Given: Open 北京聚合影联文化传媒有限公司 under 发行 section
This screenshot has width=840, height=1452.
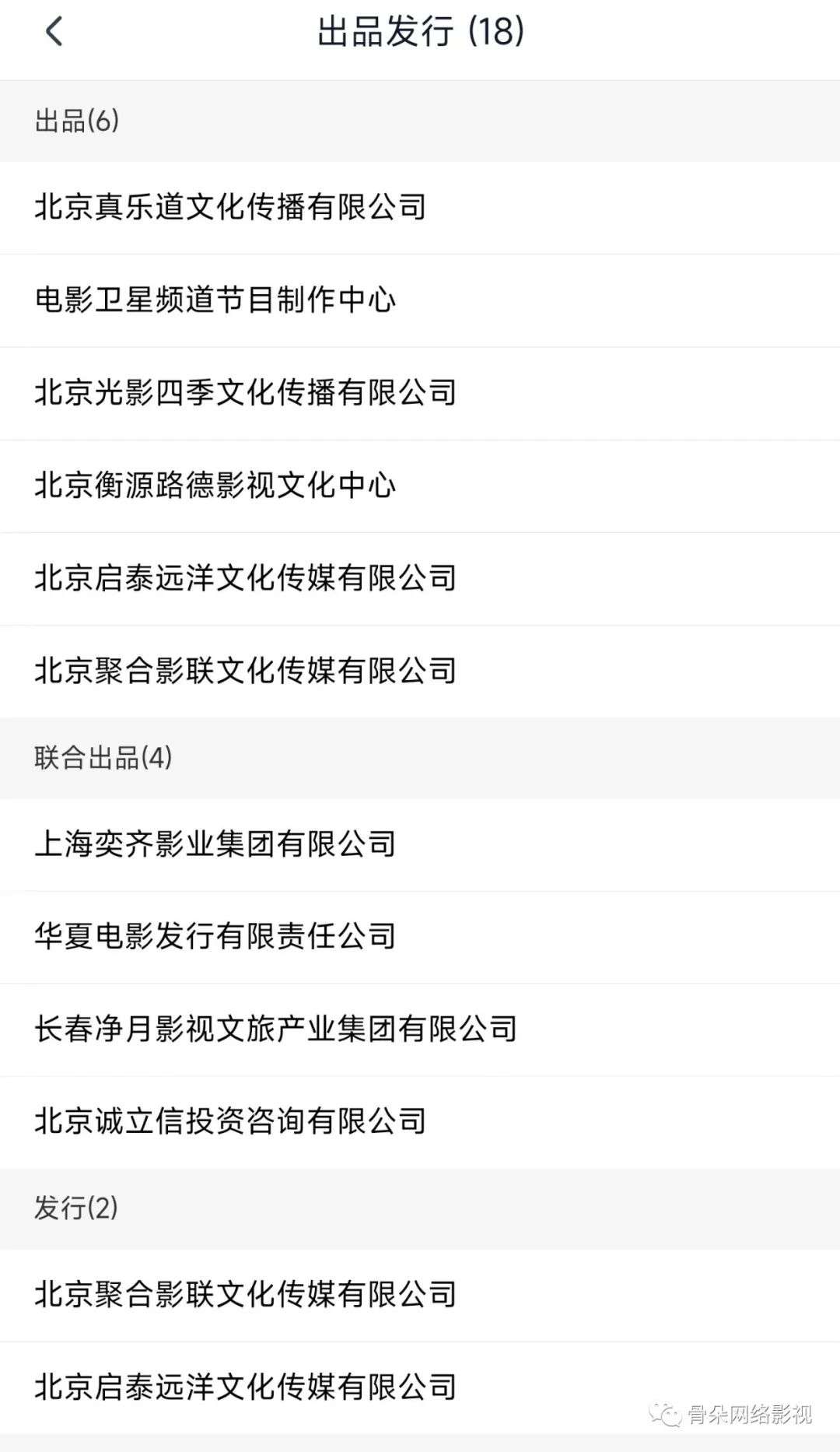Looking at the screenshot, I should [420, 1295].
